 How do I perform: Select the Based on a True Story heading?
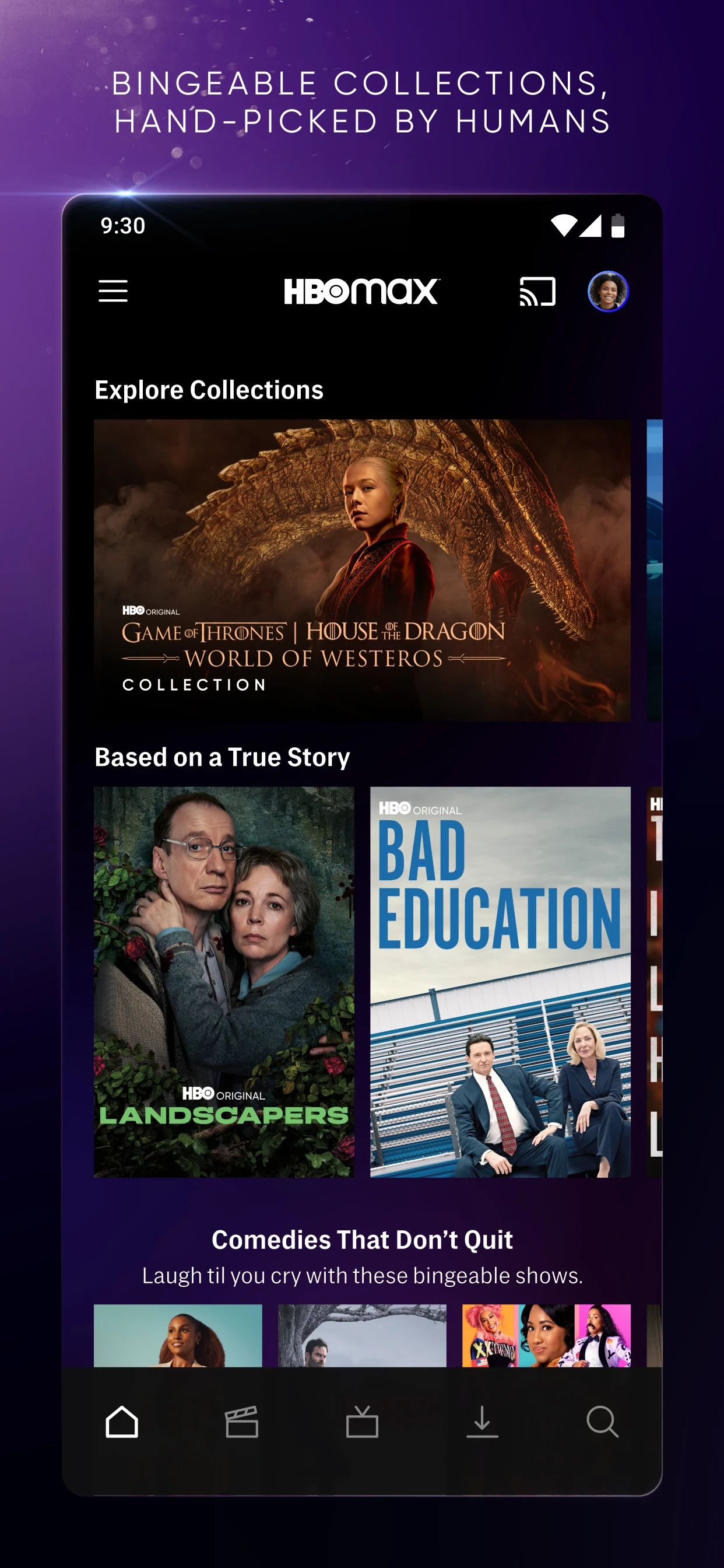coord(222,756)
